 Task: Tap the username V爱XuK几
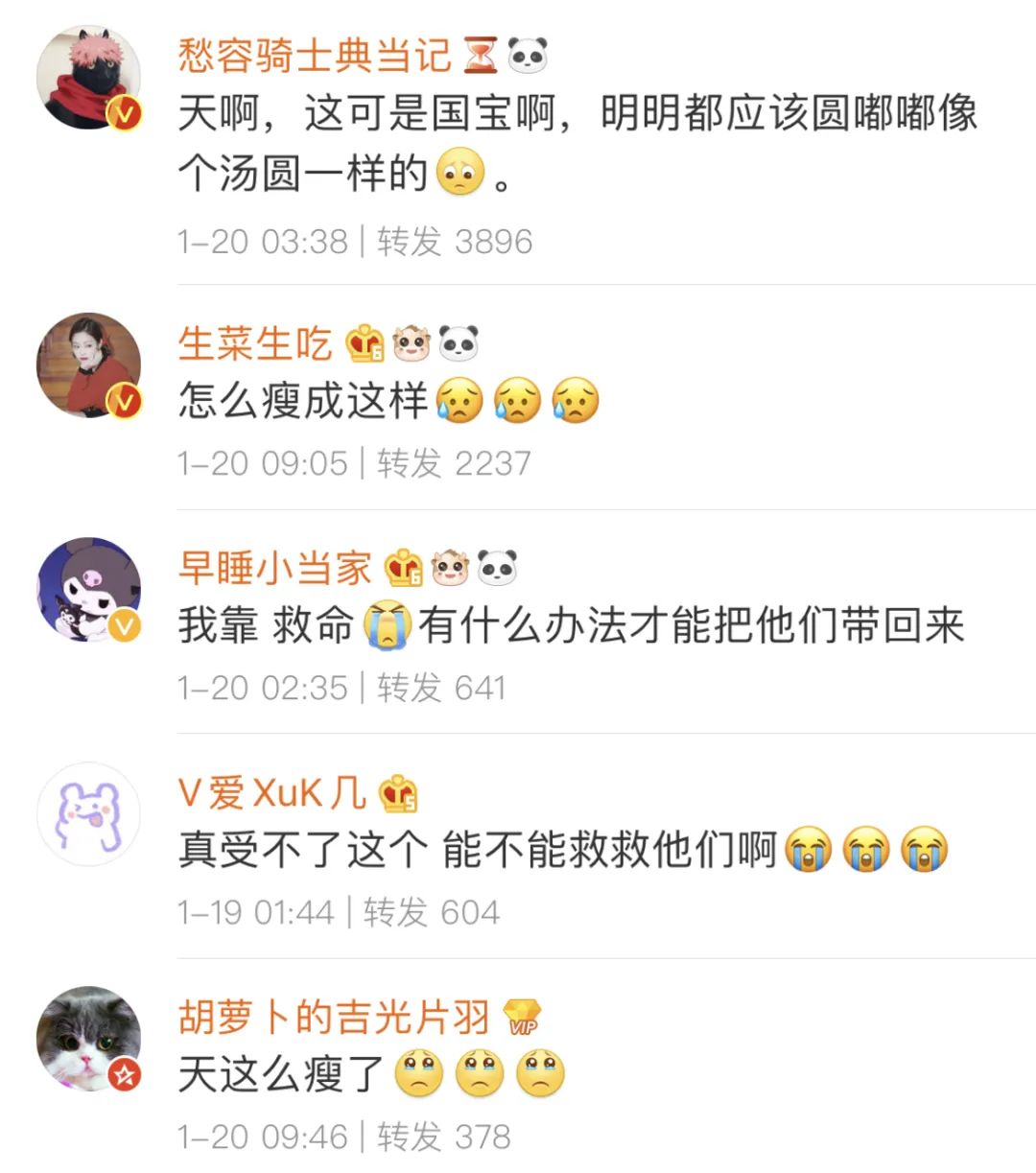(272, 793)
